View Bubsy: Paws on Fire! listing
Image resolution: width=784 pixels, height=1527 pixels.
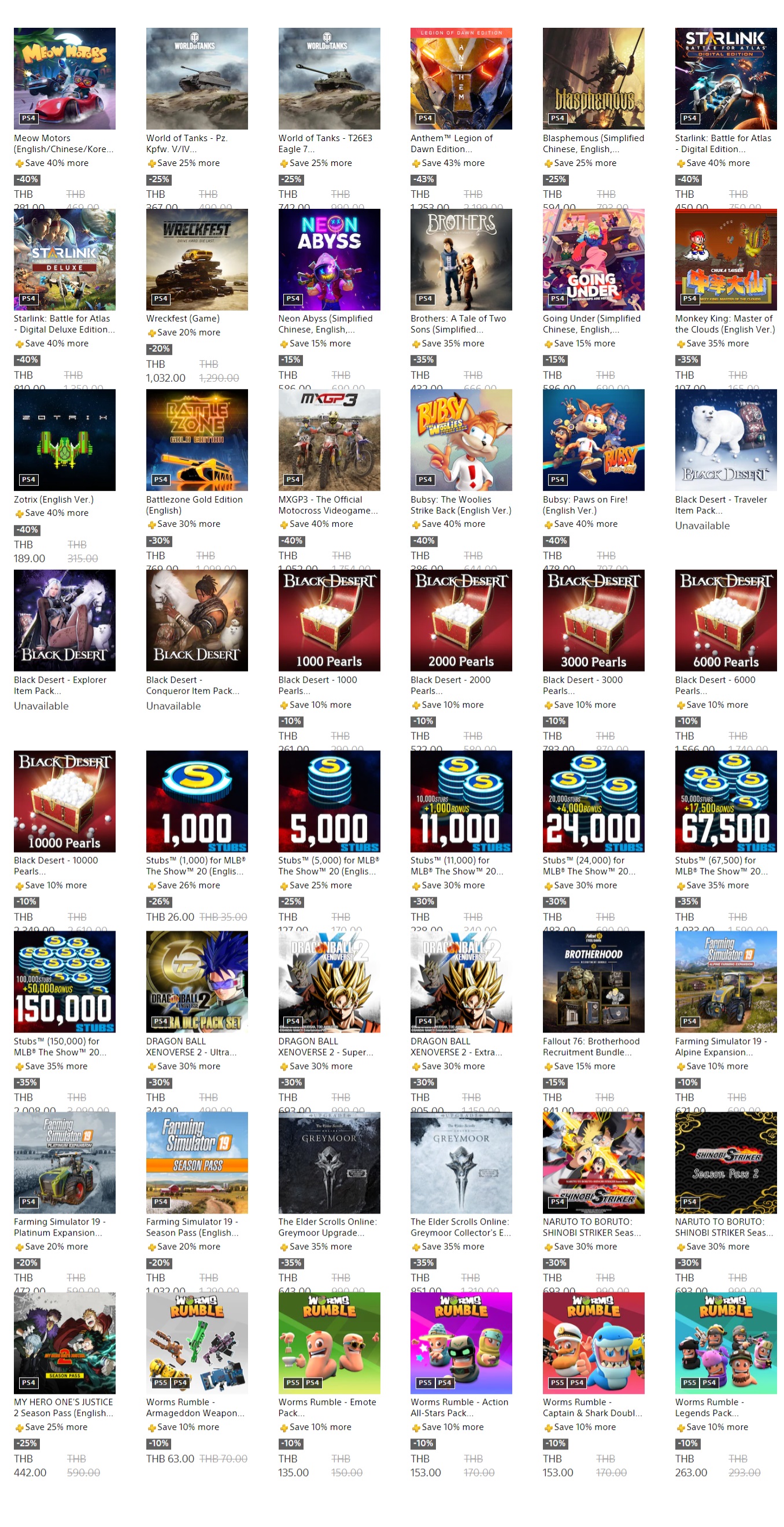[x=593, y=439]
